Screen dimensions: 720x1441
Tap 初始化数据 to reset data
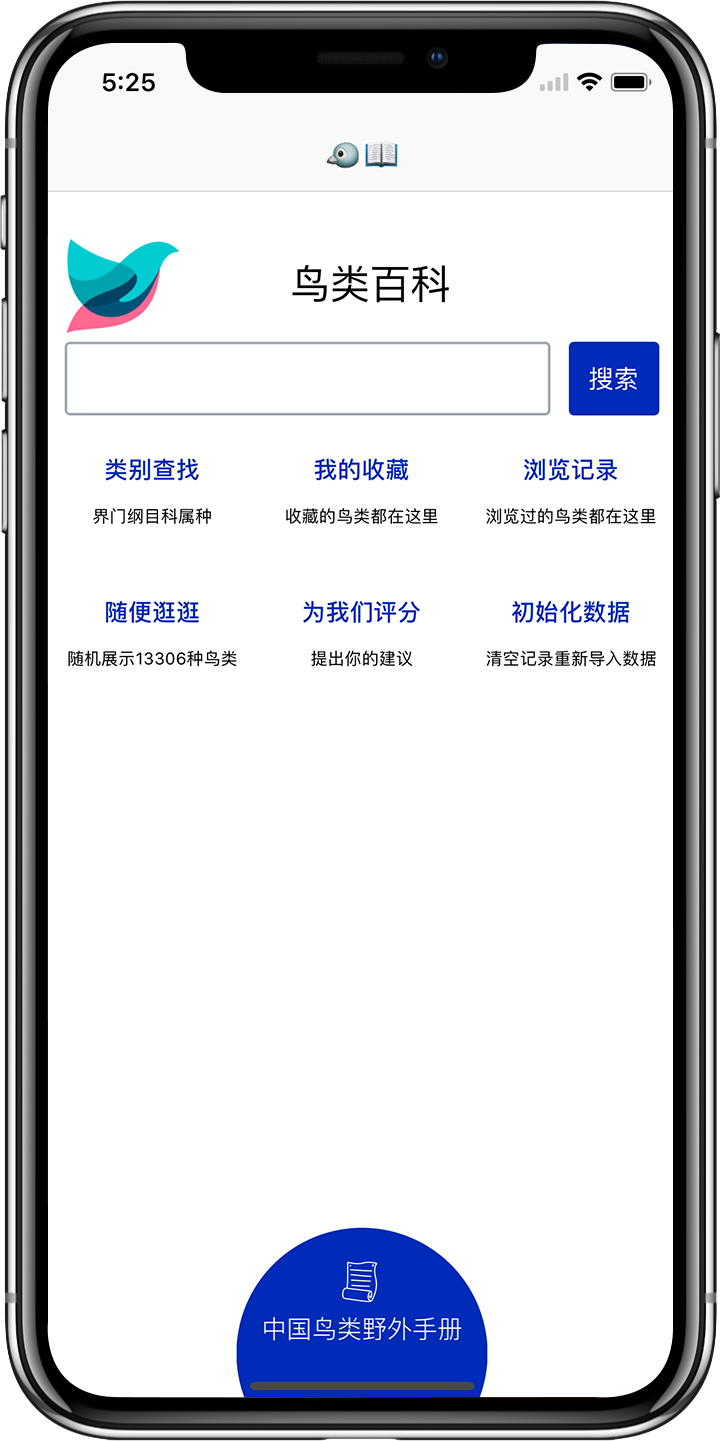[570, 612]
